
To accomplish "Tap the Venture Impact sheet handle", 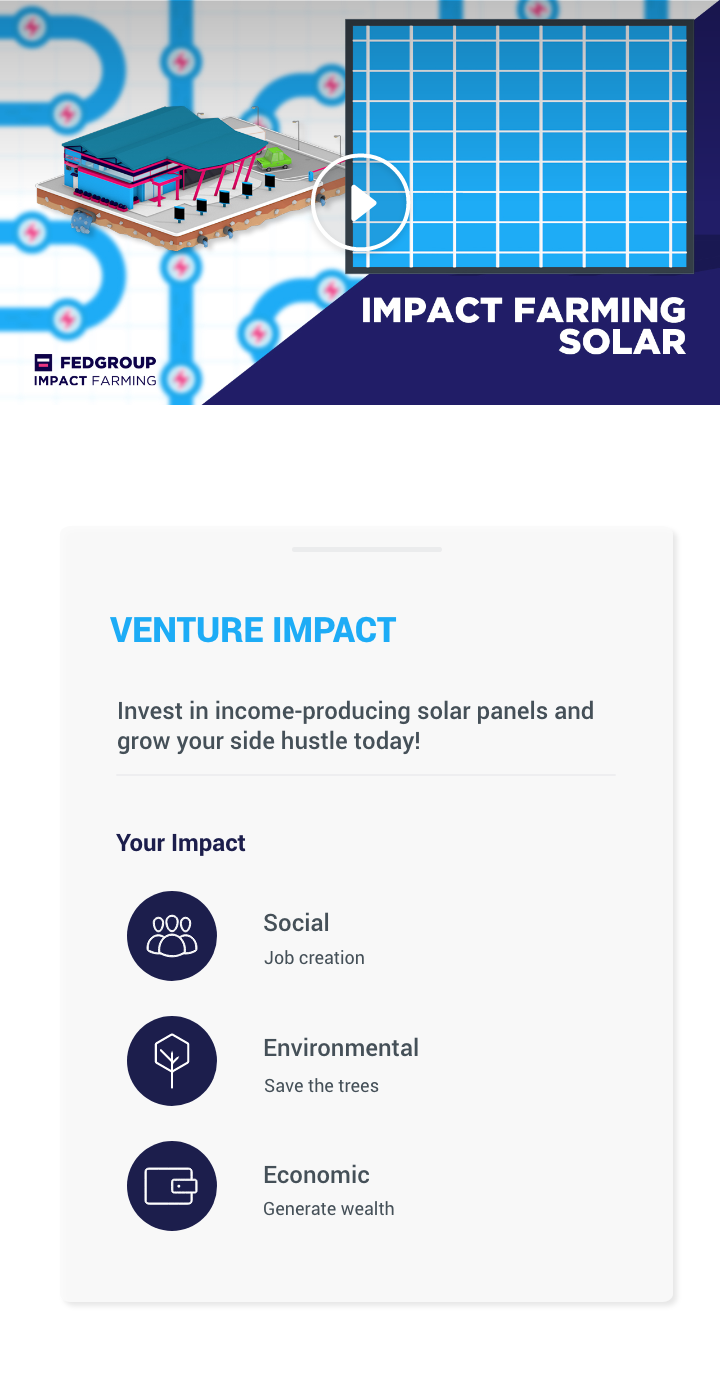I will click(367, 549).
